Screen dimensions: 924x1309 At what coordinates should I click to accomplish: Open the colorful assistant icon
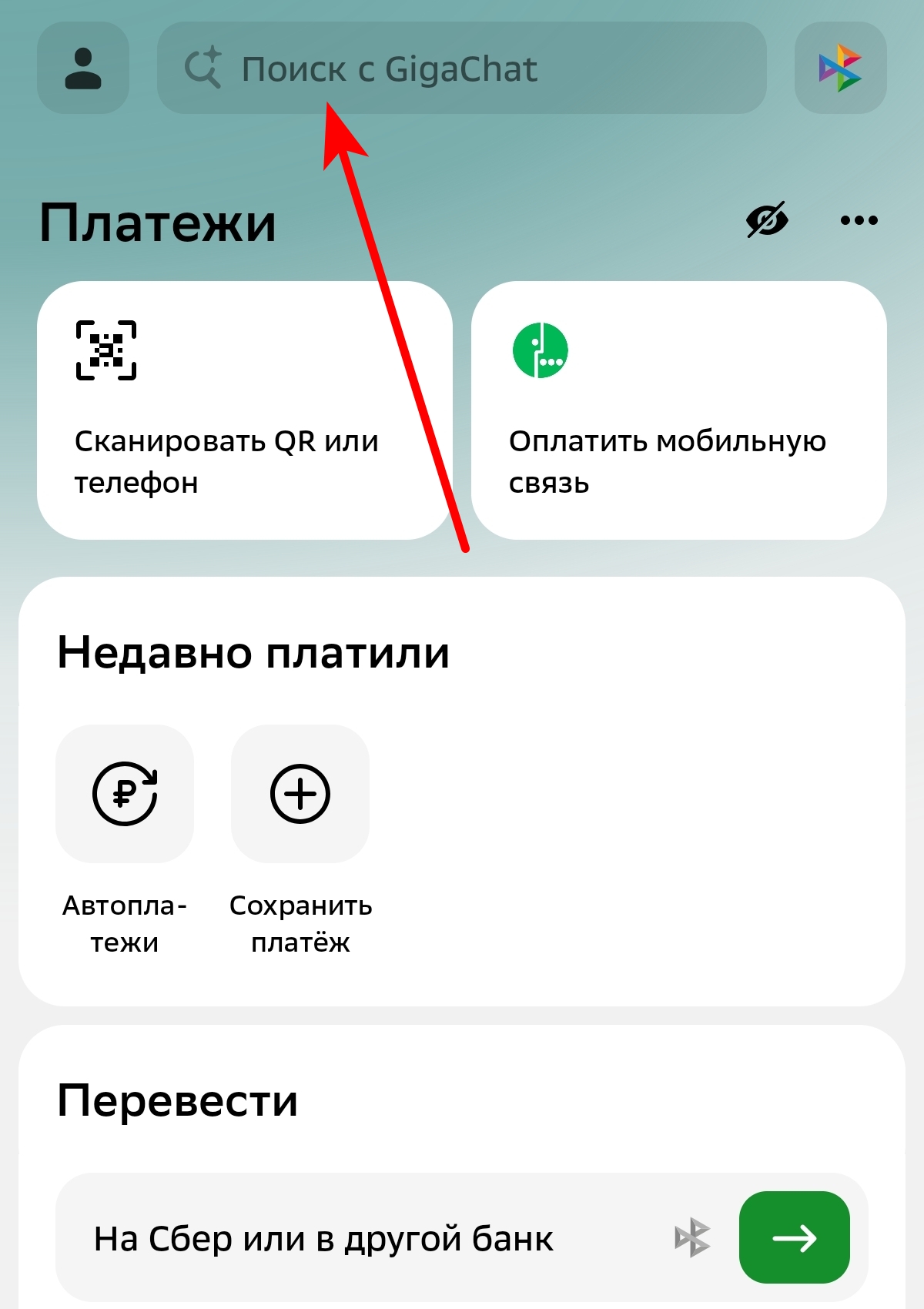[x=840, y=69]
